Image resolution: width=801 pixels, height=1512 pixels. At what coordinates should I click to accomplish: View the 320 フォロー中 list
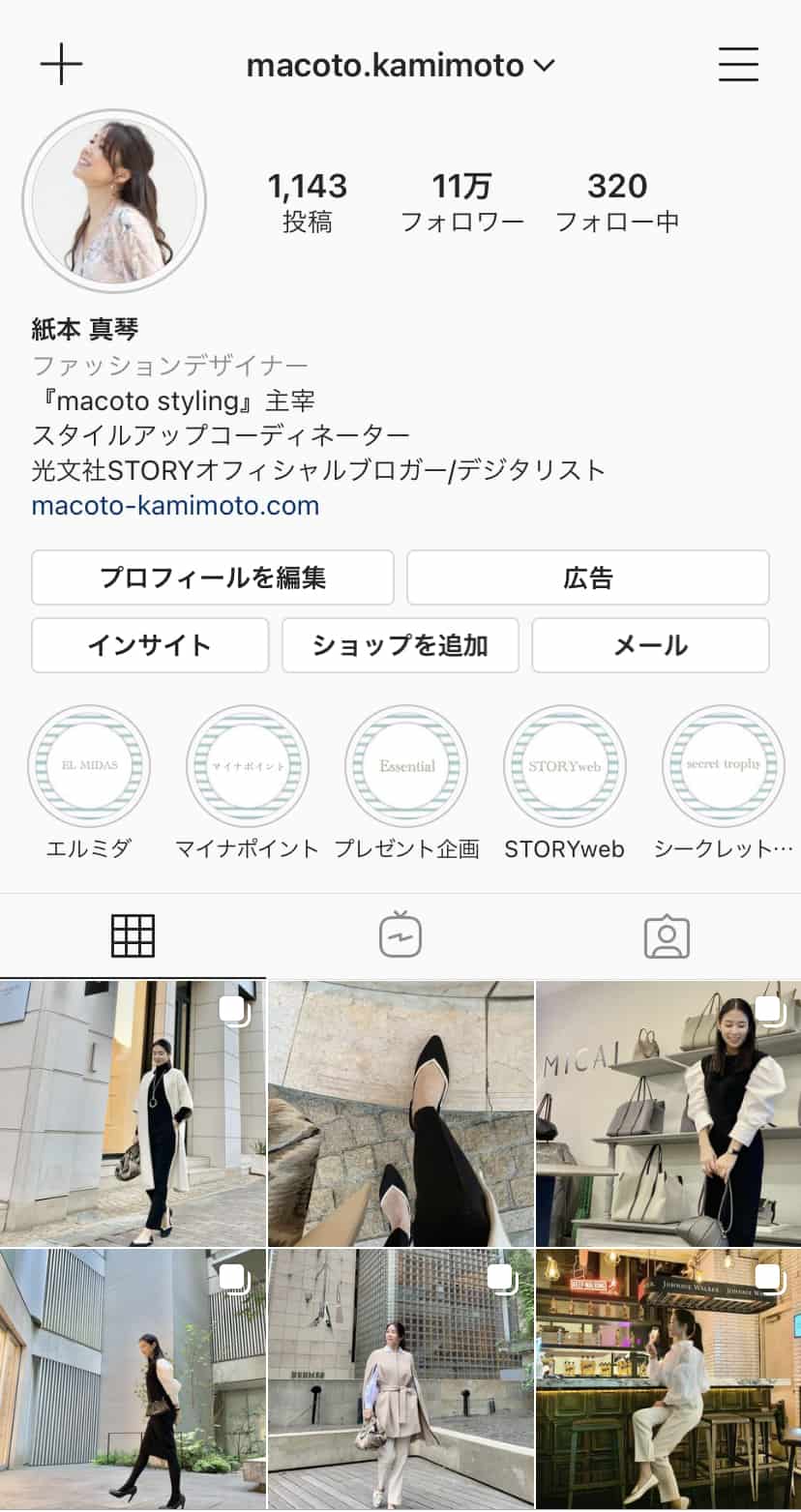coord(616,202)
